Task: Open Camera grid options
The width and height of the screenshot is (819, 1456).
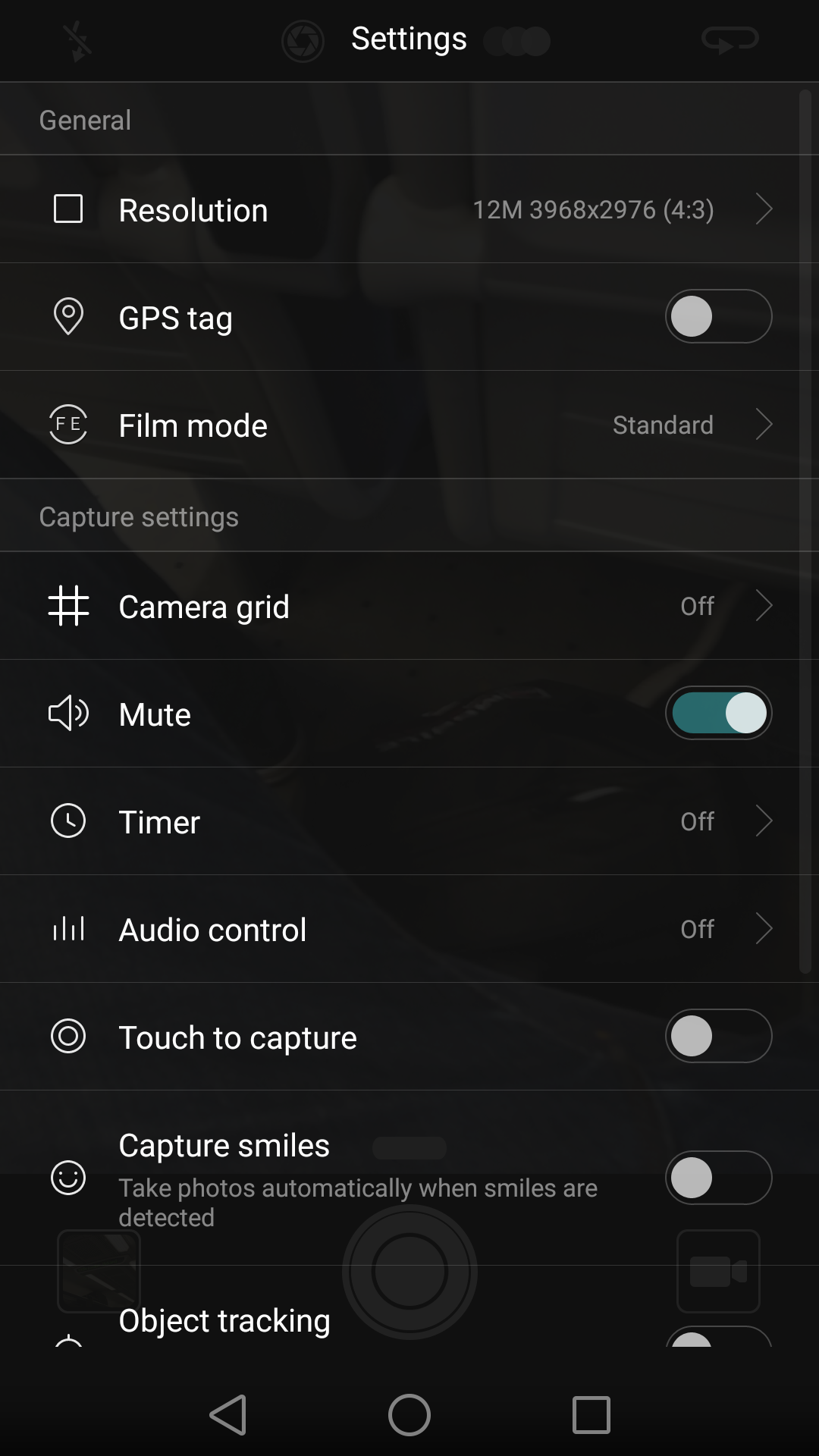Action: click(409, 606)
